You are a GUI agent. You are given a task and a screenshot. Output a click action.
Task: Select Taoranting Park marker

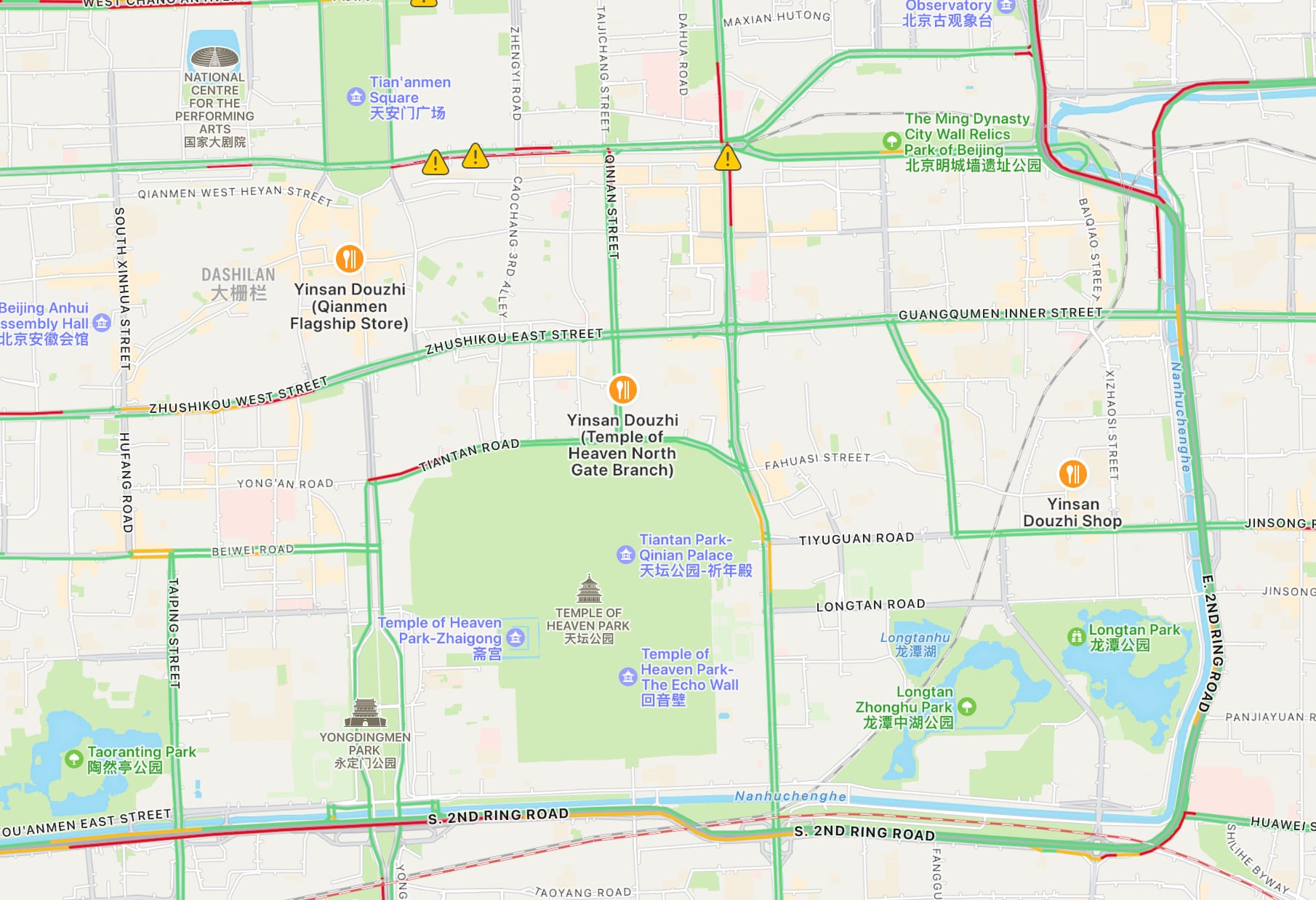click(x=73, y=759)
